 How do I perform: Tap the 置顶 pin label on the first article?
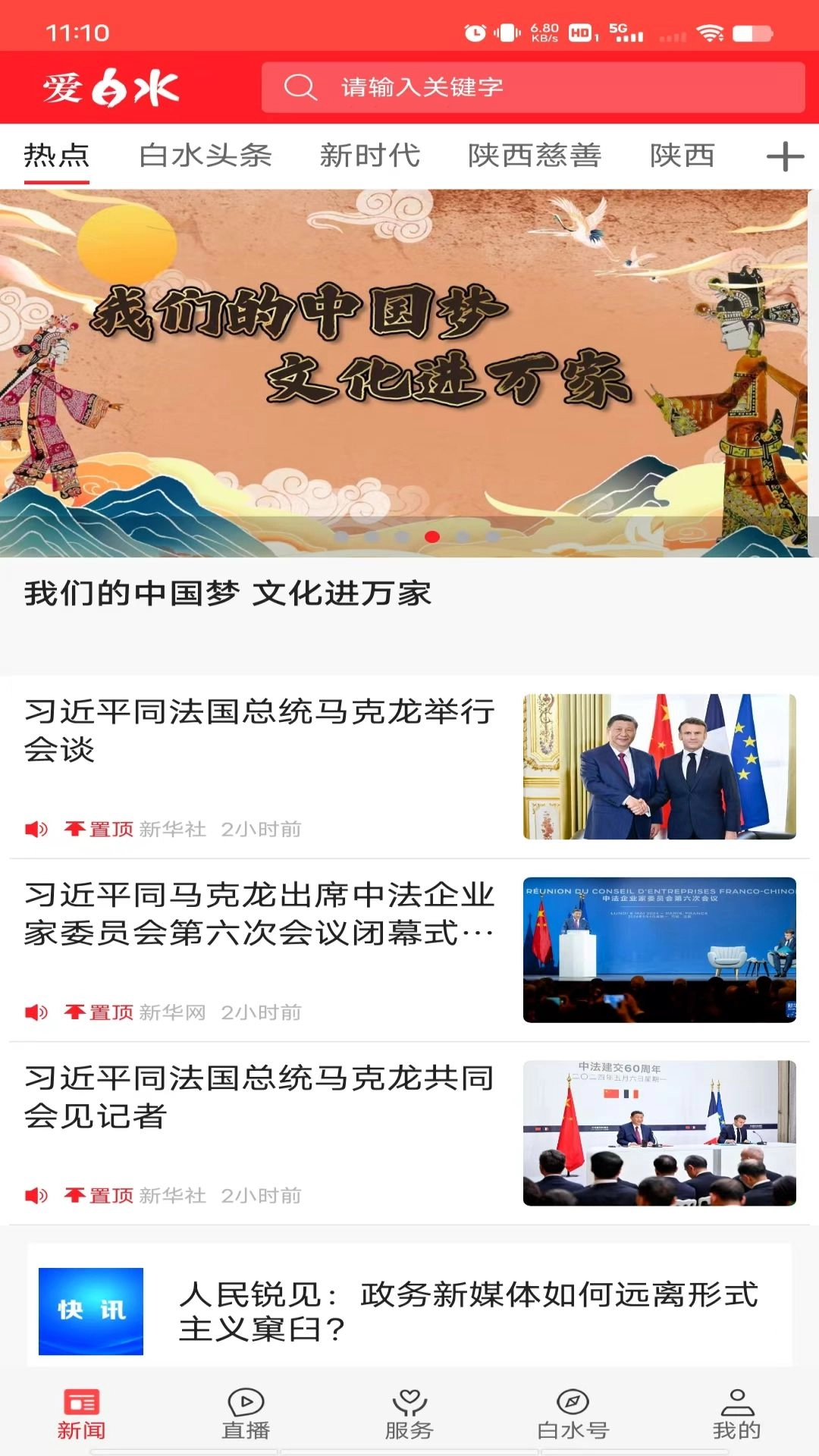coord(106,829)
